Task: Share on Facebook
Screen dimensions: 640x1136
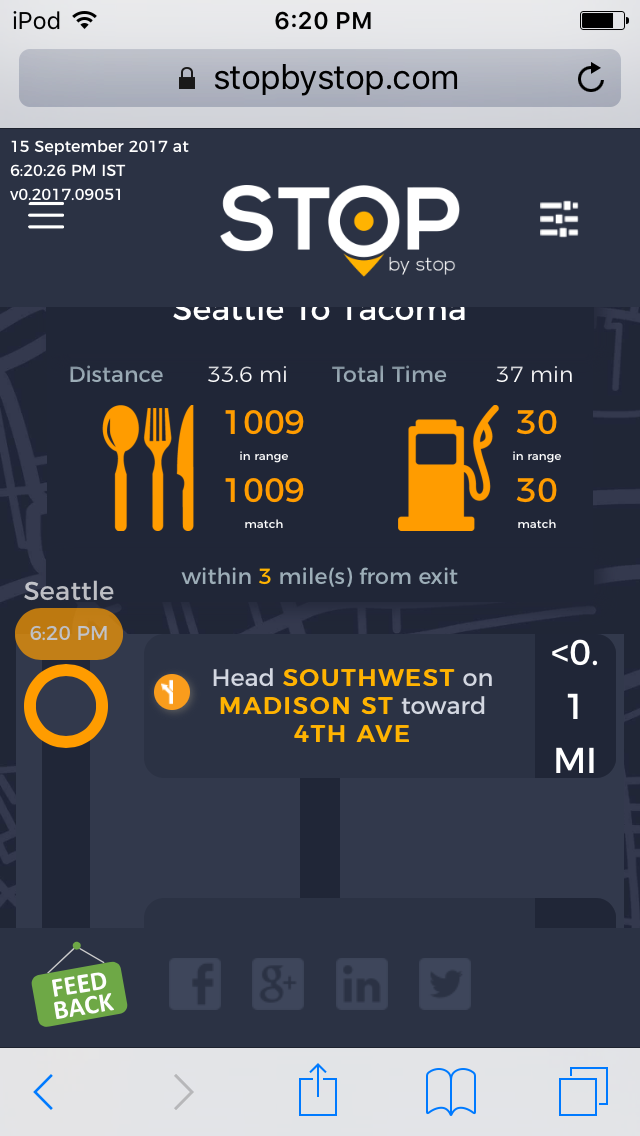Action: pyautogui.click(x=195, y=984)
